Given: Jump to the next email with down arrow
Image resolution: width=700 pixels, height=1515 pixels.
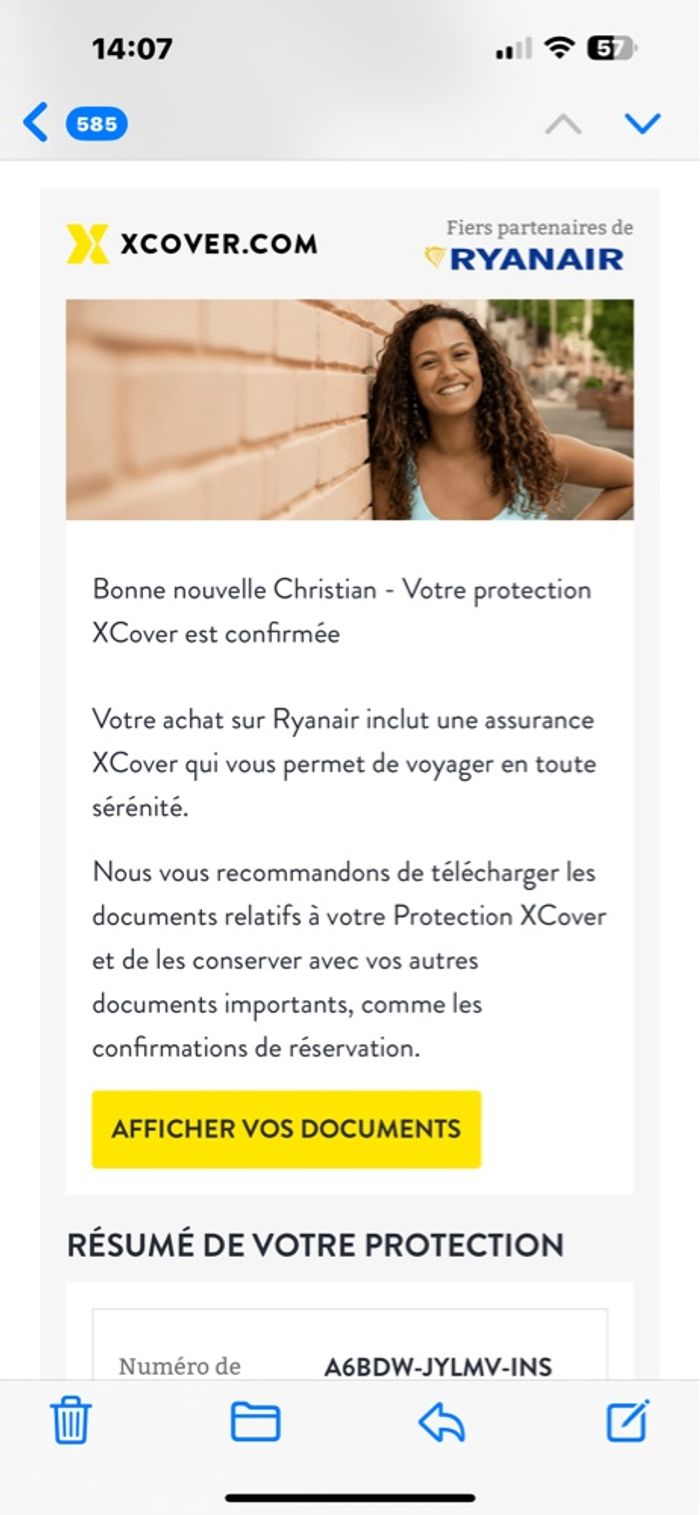Looking at the screenshot, I should point(642,123).
